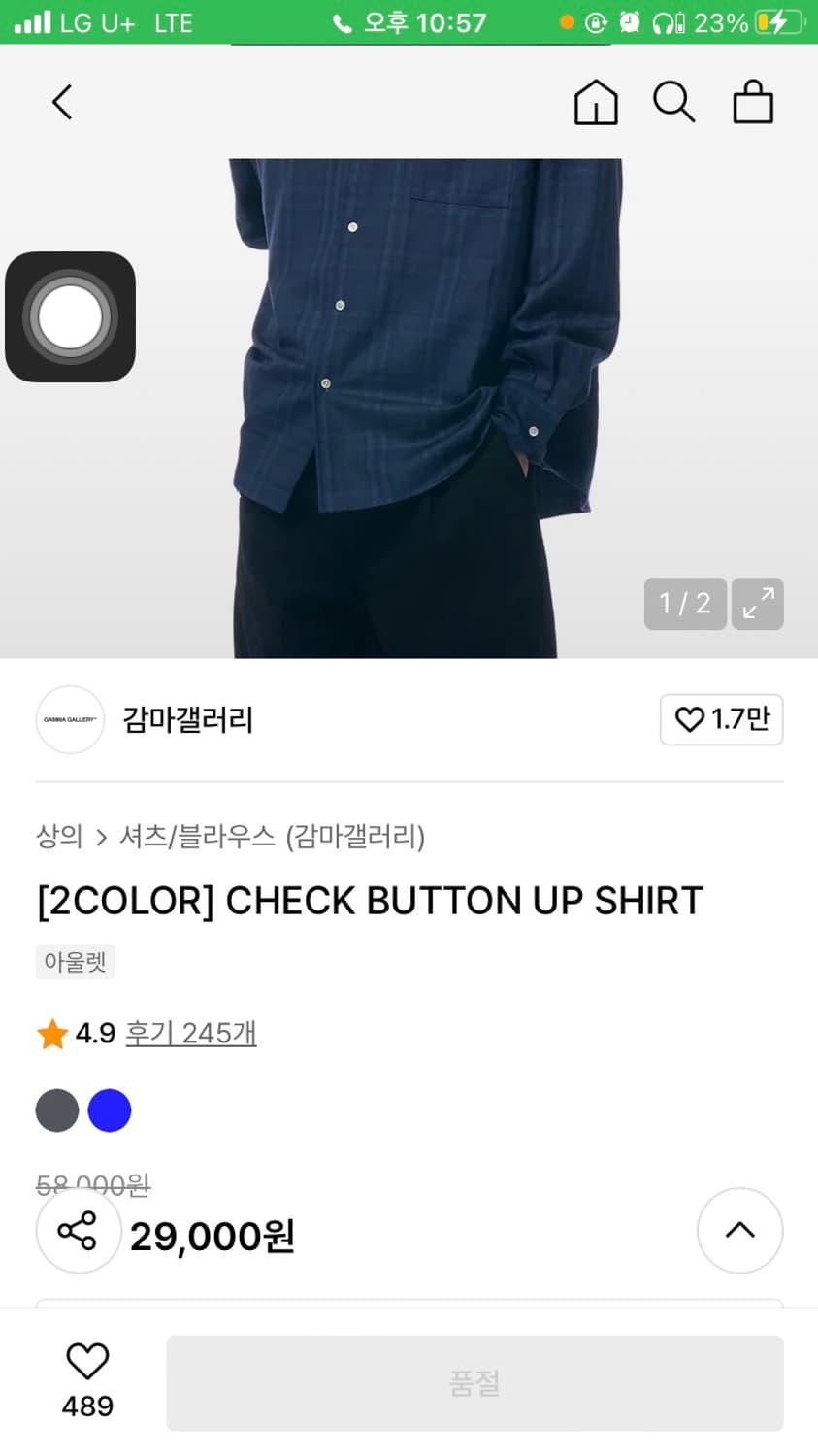This screenshot has width=818, height=1456.
Task: Open the search using the magnifier icon
Action: click(x=674, y=102)
